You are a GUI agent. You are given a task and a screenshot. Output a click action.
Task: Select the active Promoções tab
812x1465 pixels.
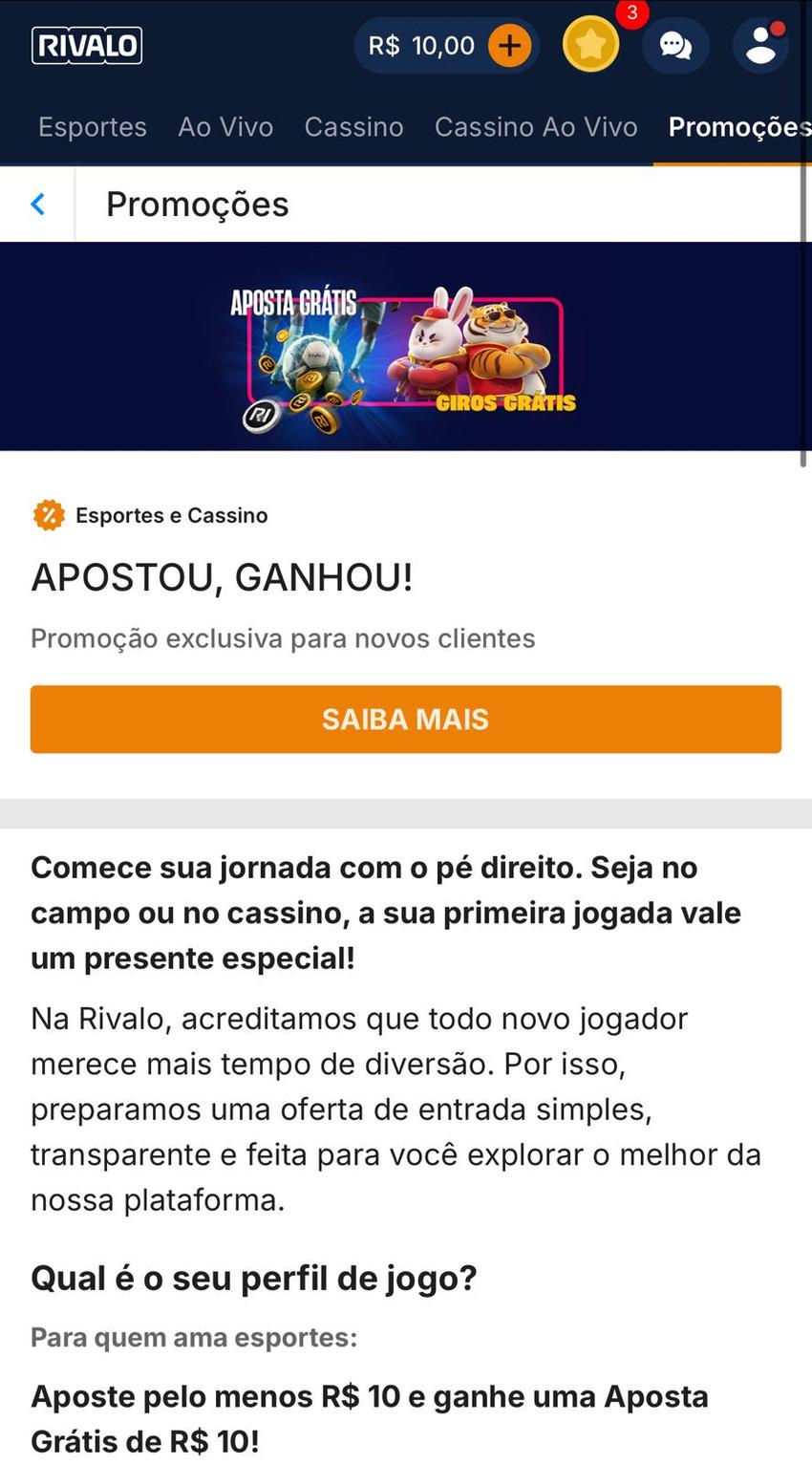(x=738, y=127)
